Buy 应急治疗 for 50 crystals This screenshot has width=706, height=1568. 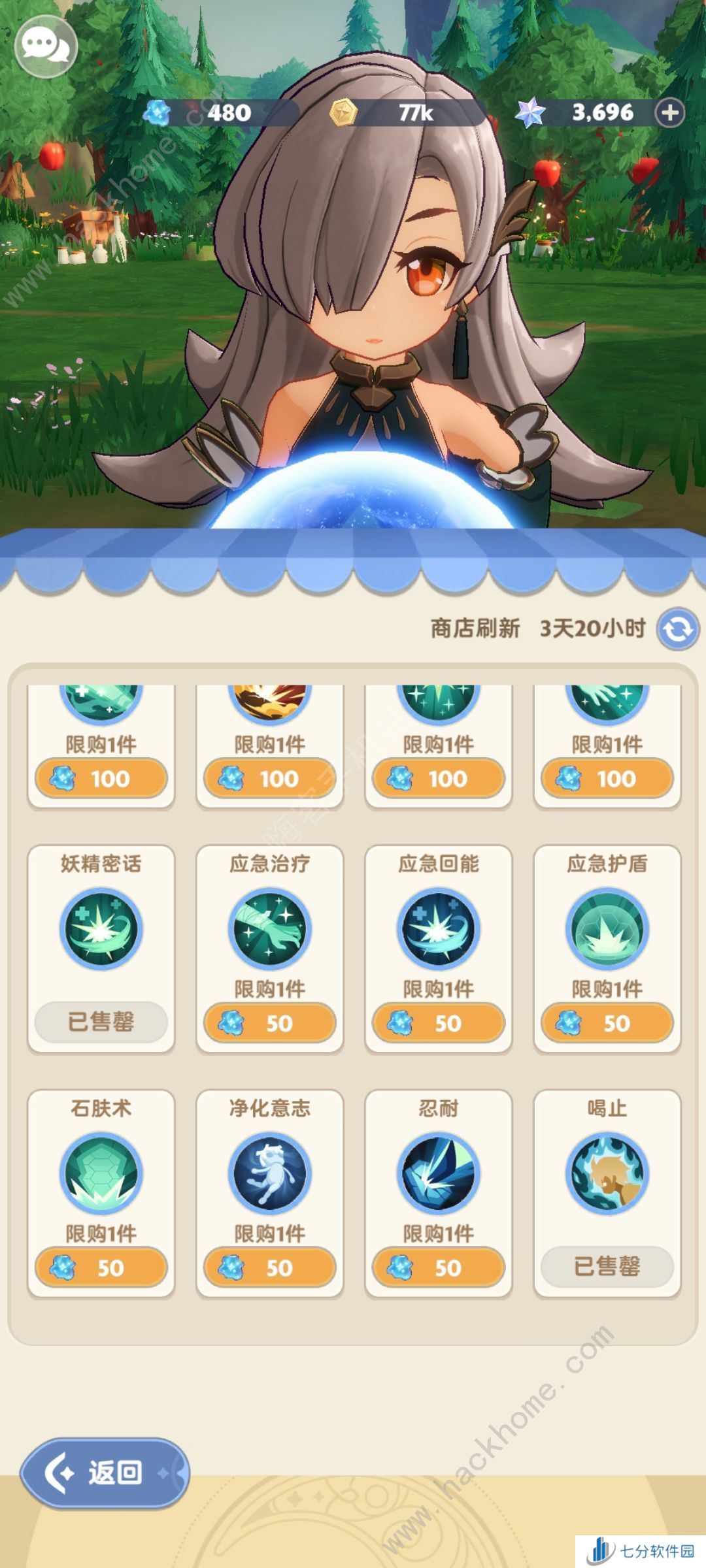point(269,1023)
